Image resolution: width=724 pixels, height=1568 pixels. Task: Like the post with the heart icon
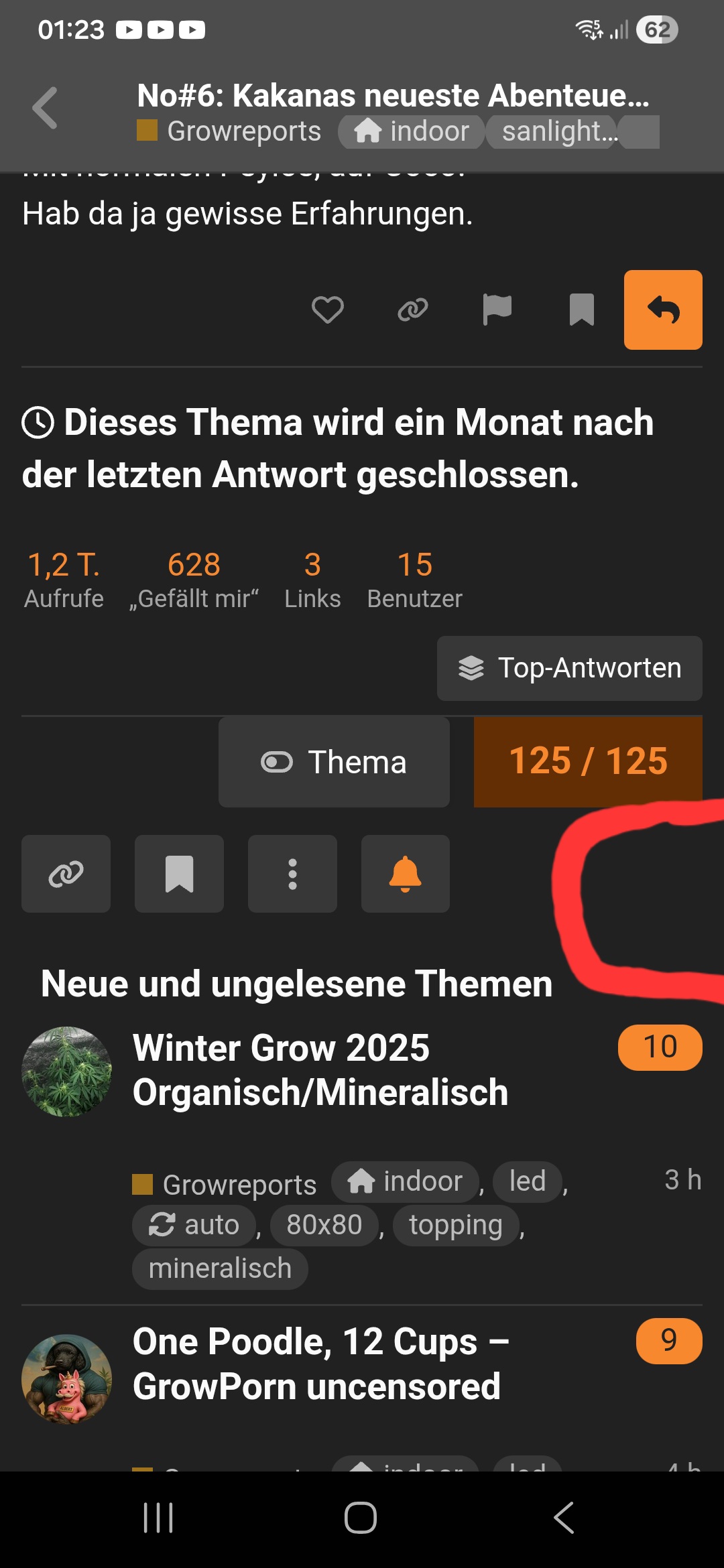click(328, 310)
